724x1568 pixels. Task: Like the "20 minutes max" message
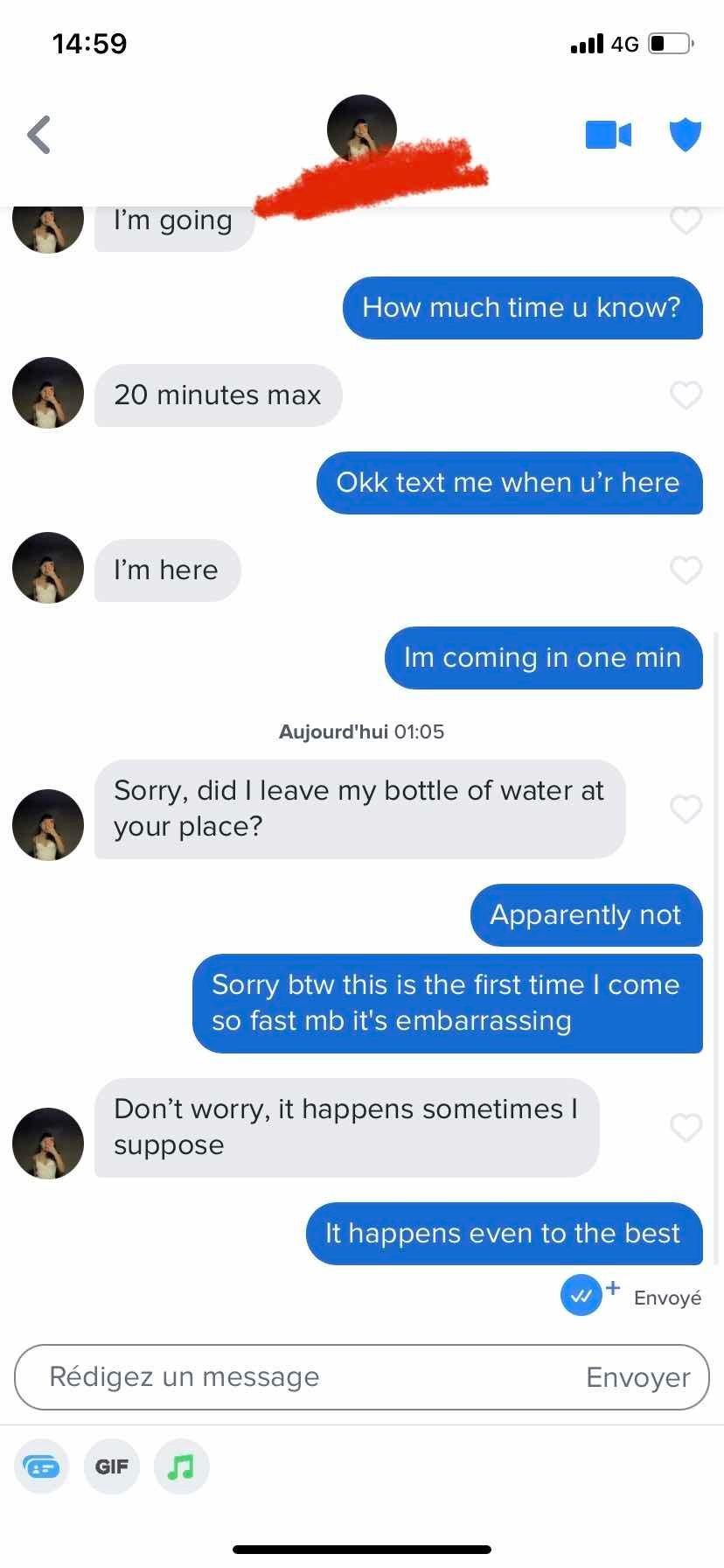click(x=686, y=395)
